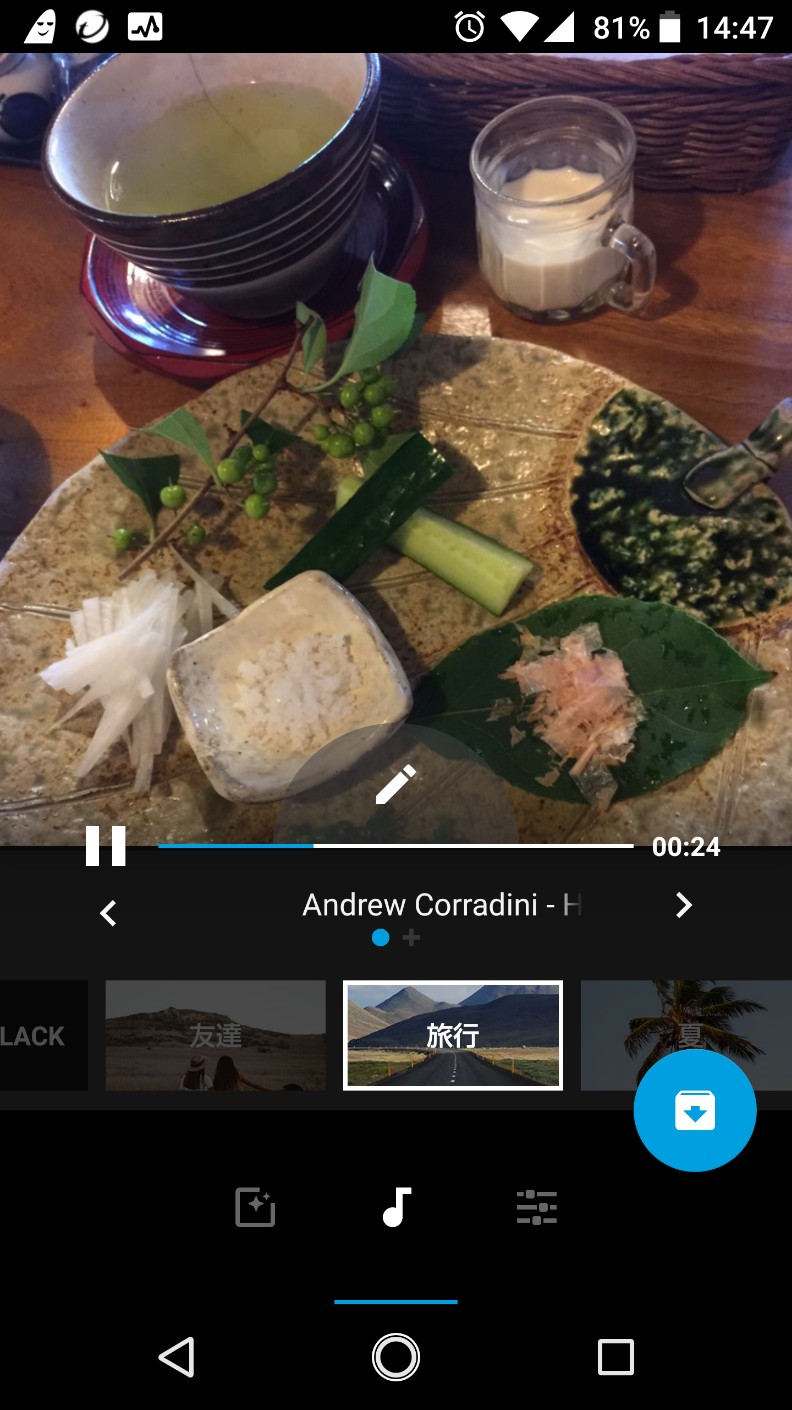The height and width of the screenshot is (1410, 792).
Task: Switch to the styles sparkle tab
Action: point(255,1207)
